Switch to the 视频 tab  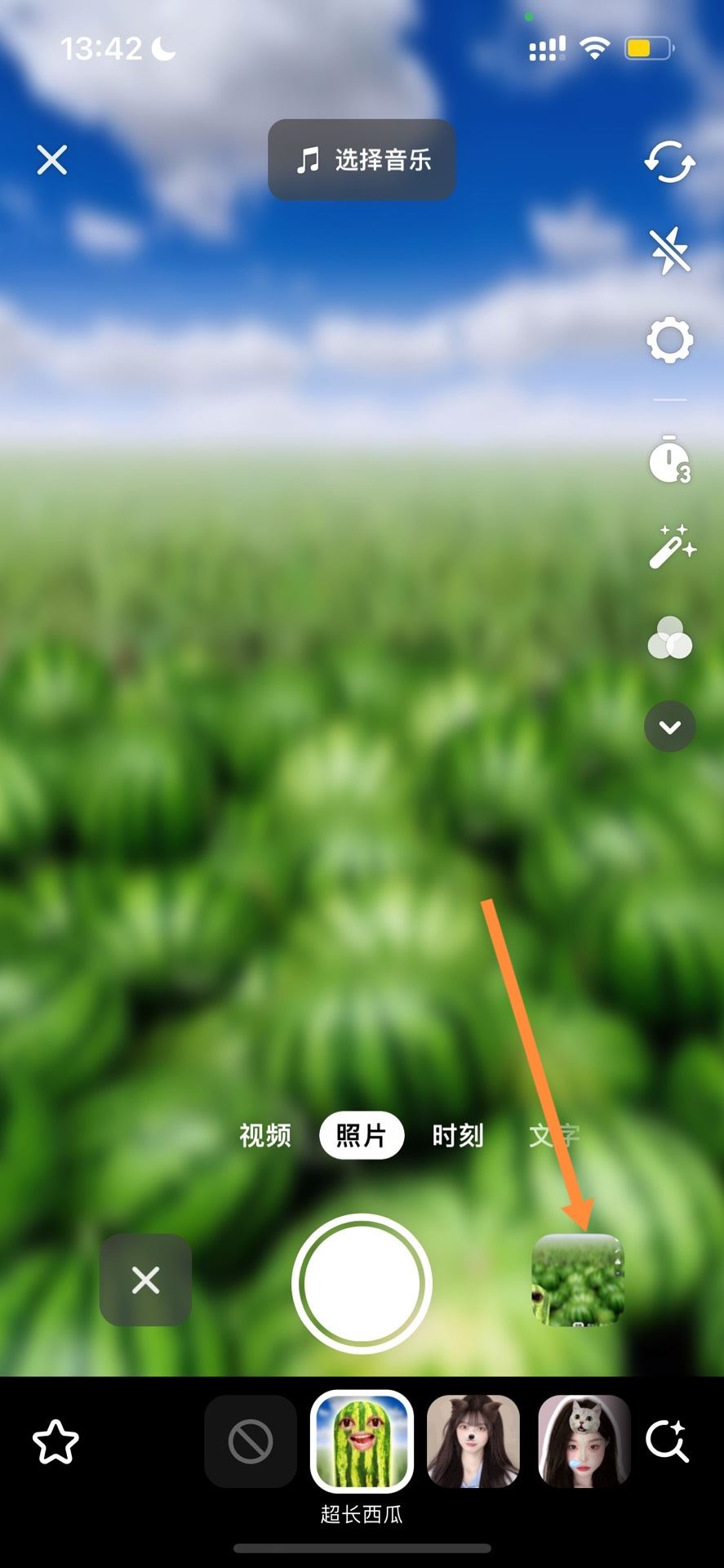tap(264, 1134)
